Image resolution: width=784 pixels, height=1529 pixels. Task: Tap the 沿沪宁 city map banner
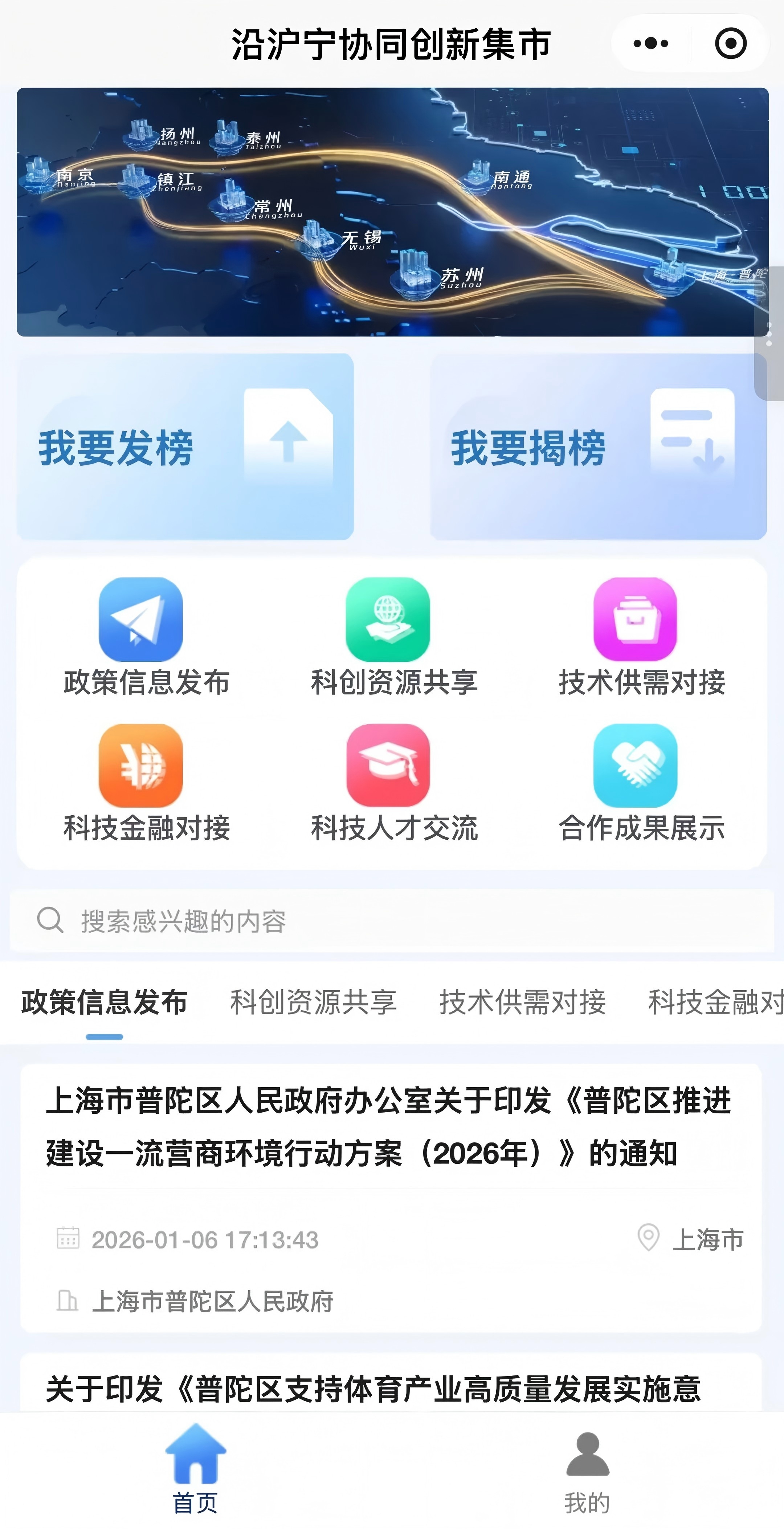point(392,211)
